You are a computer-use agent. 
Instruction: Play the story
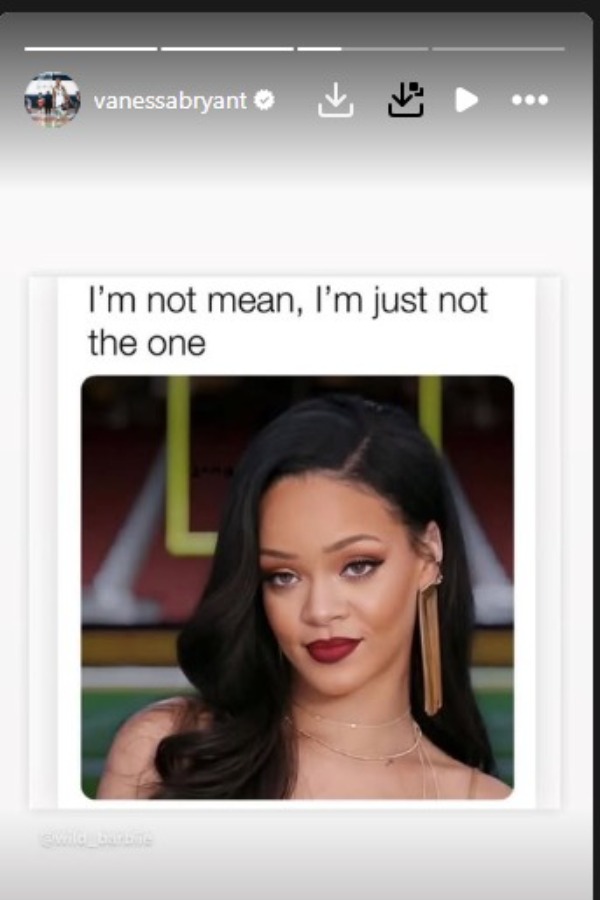(466, 99)
